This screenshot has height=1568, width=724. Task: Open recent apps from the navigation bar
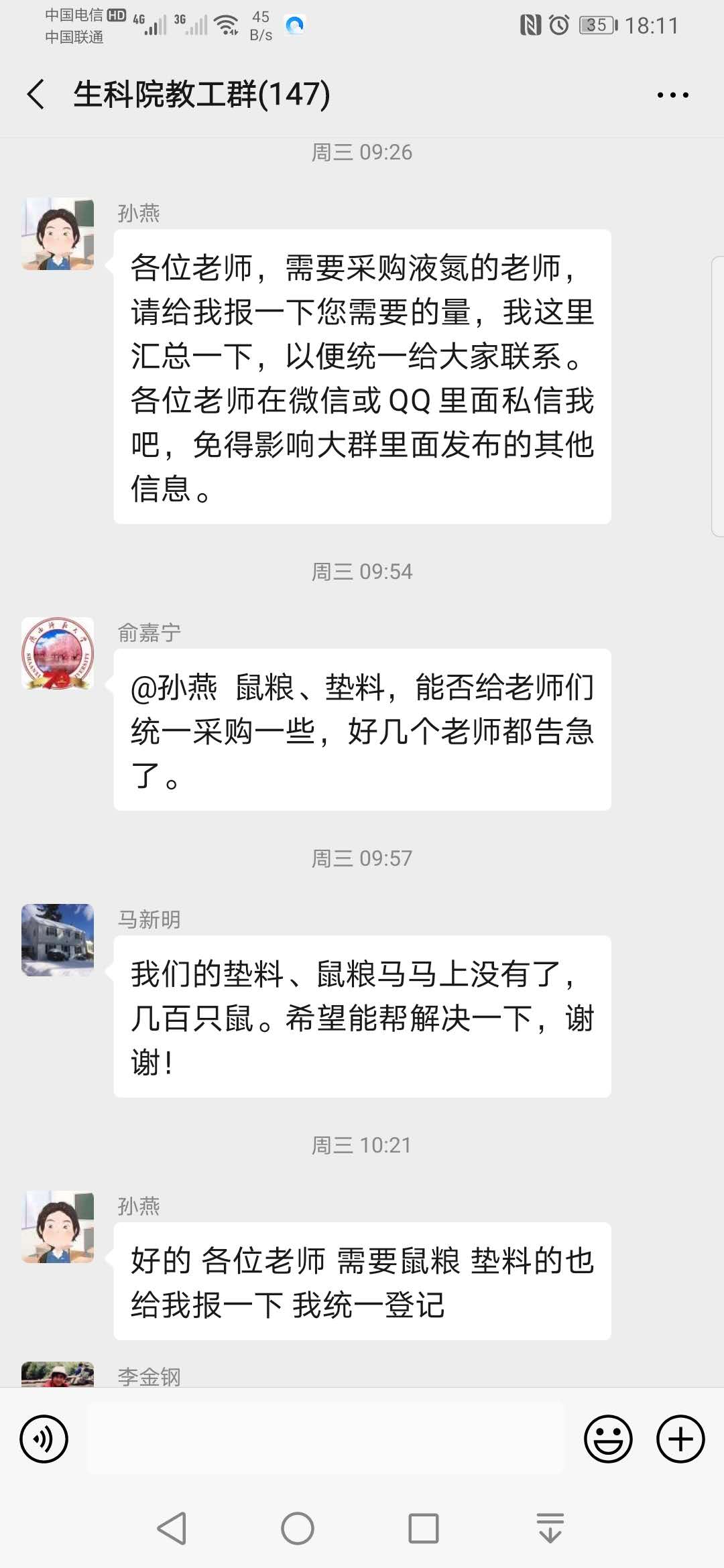pyautogui.click(x=424, y=1528)
